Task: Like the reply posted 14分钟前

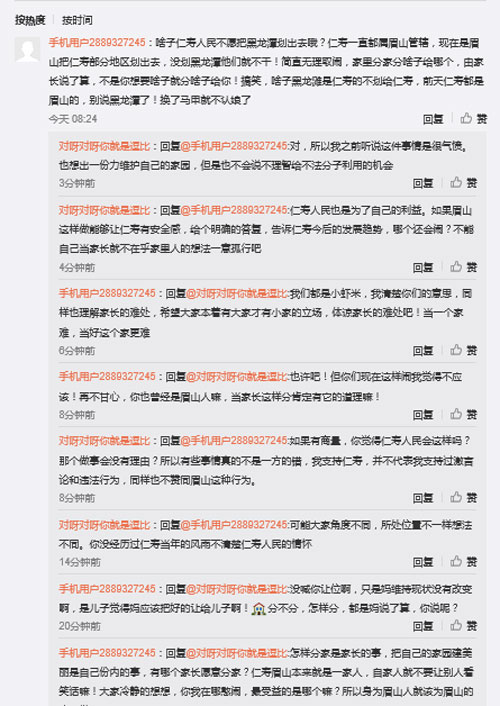Action: [x=464, y=561]
